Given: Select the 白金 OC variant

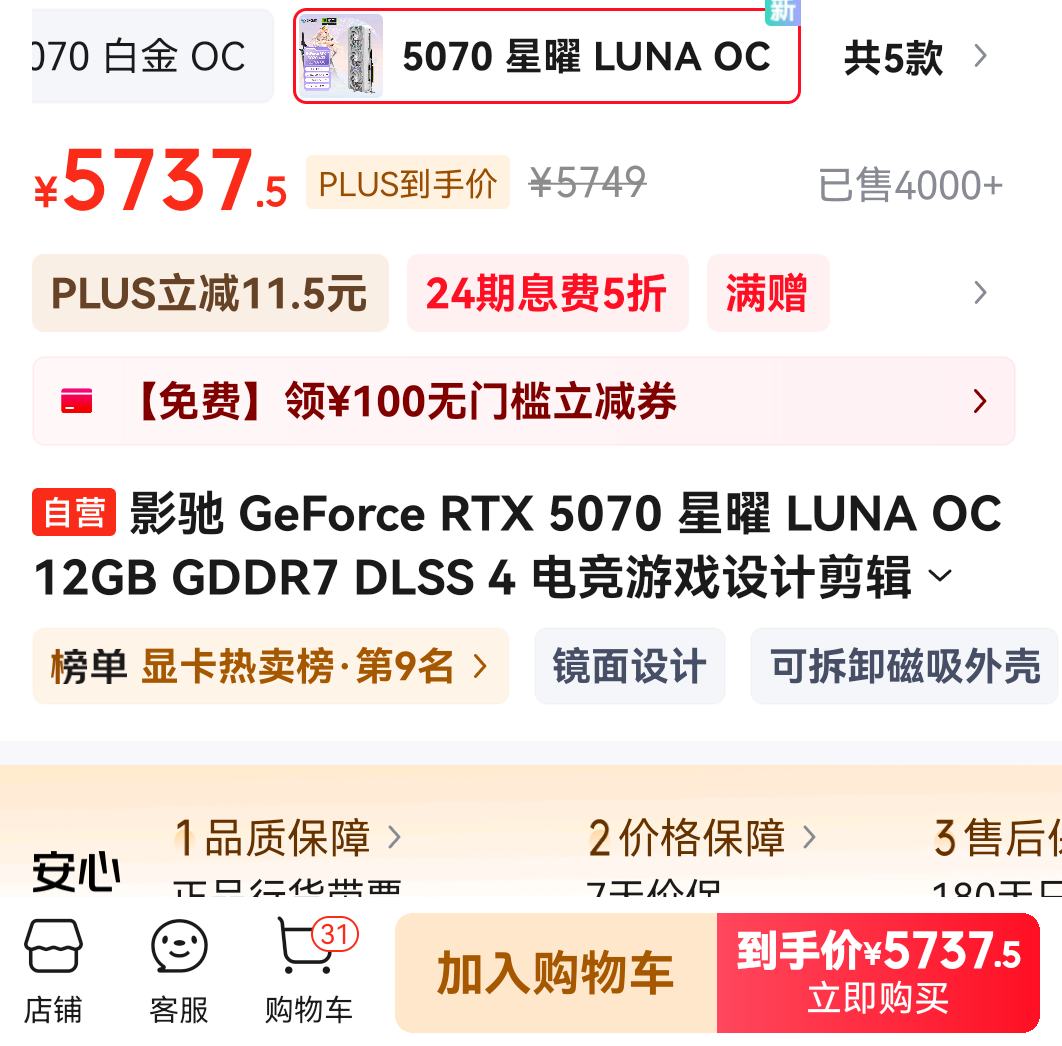Looking at the screenshot, I should [150, 57].
